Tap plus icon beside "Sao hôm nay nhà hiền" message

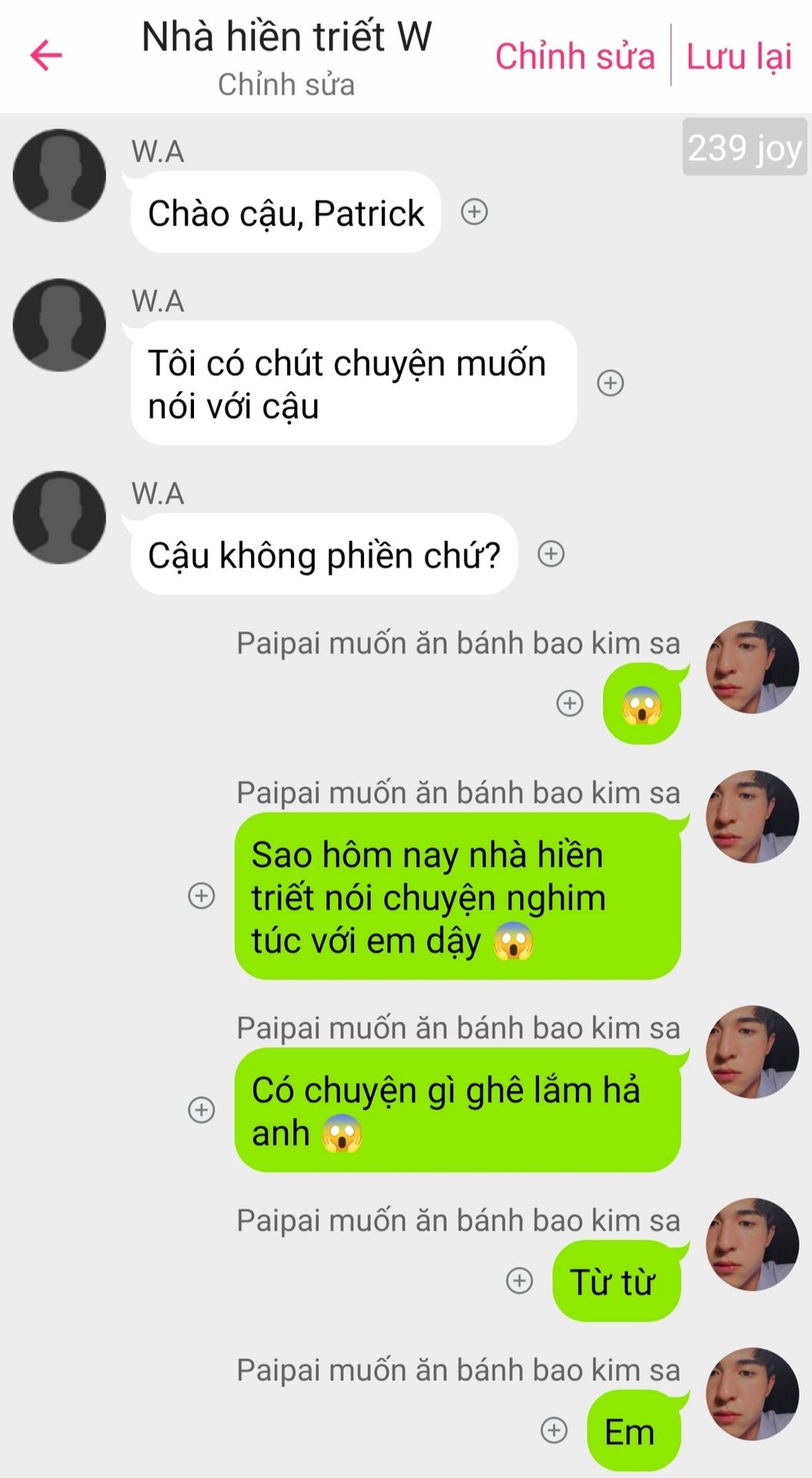click(x=202, y=895)
